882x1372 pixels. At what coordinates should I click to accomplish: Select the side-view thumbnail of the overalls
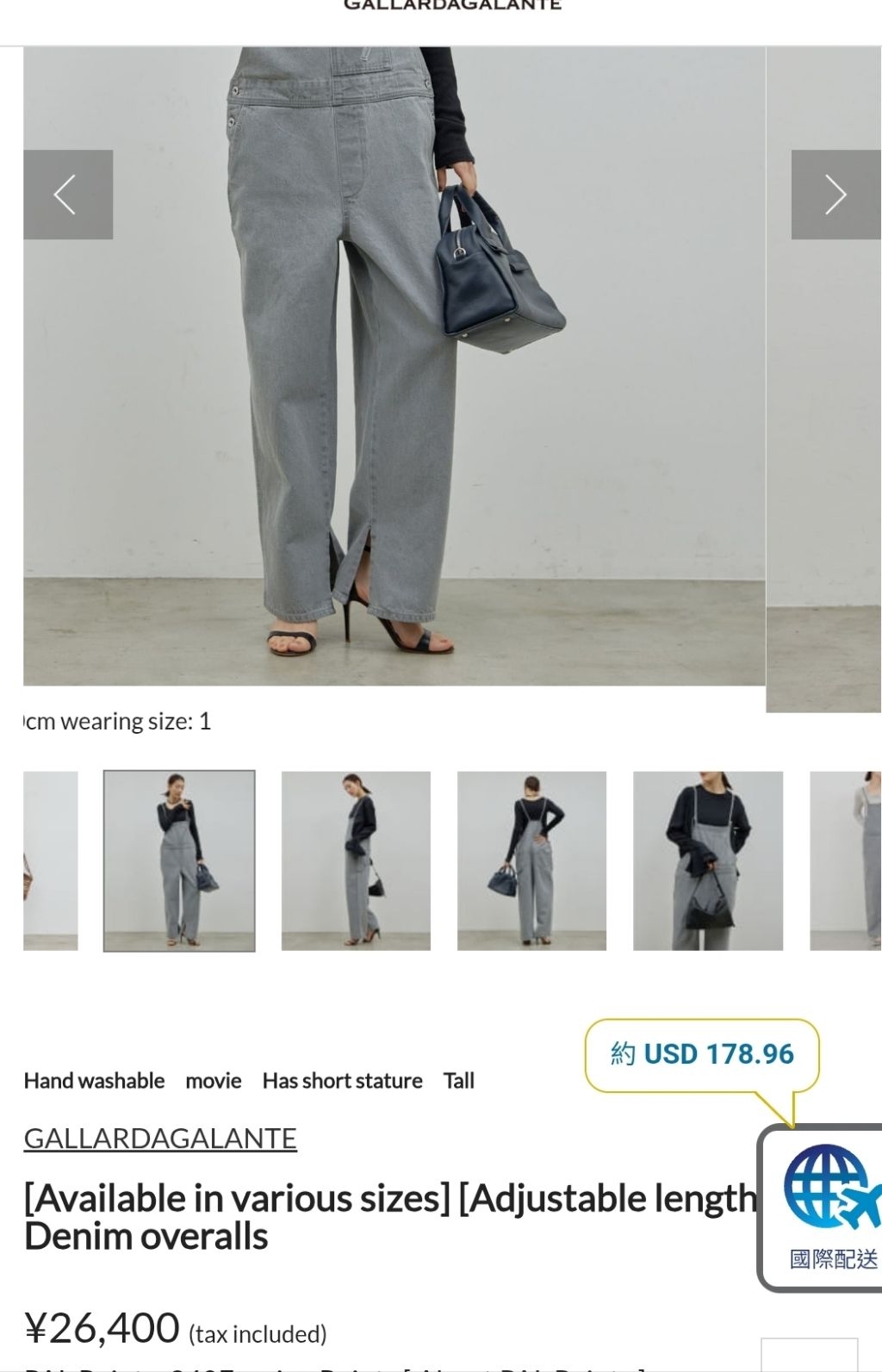(x=356, y=860)
